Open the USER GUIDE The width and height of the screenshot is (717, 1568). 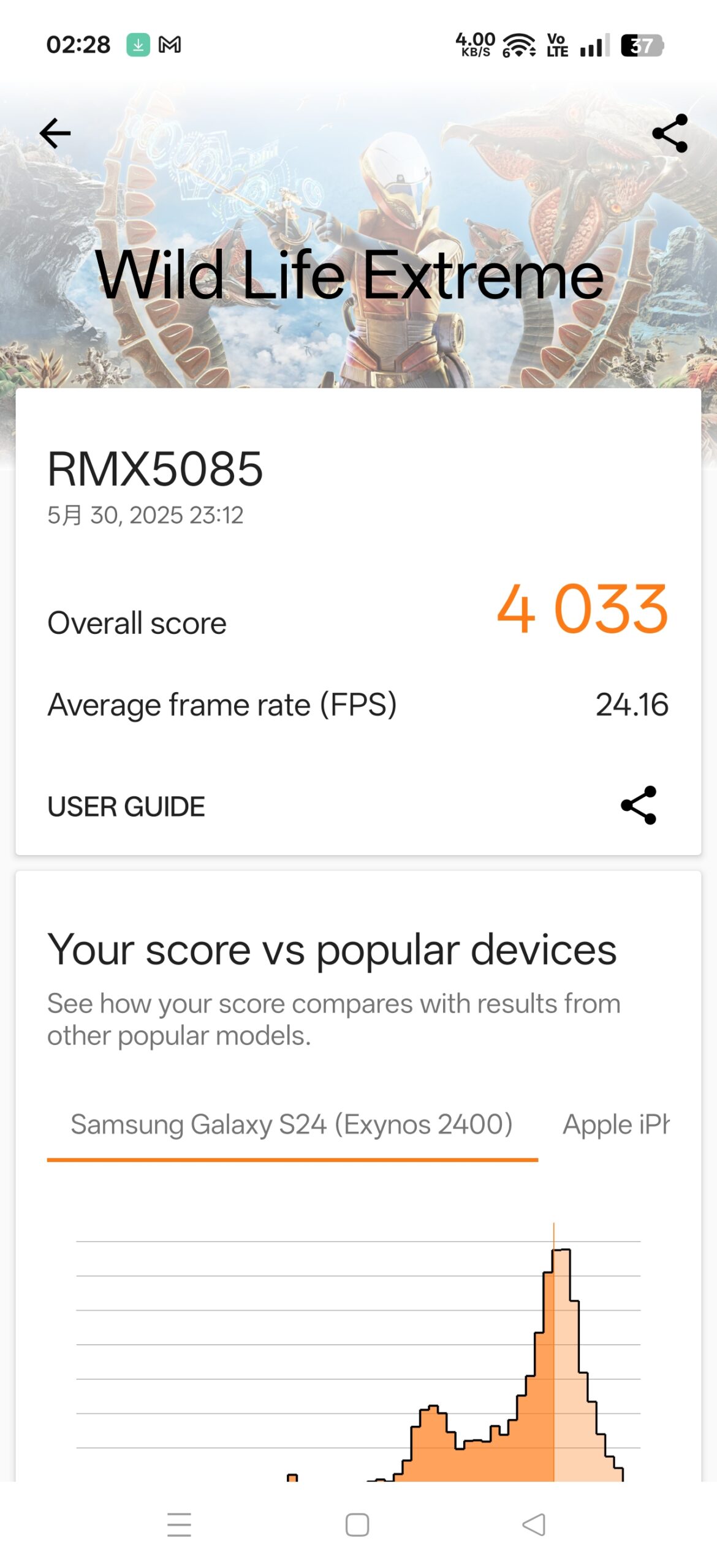pos(126,807)
